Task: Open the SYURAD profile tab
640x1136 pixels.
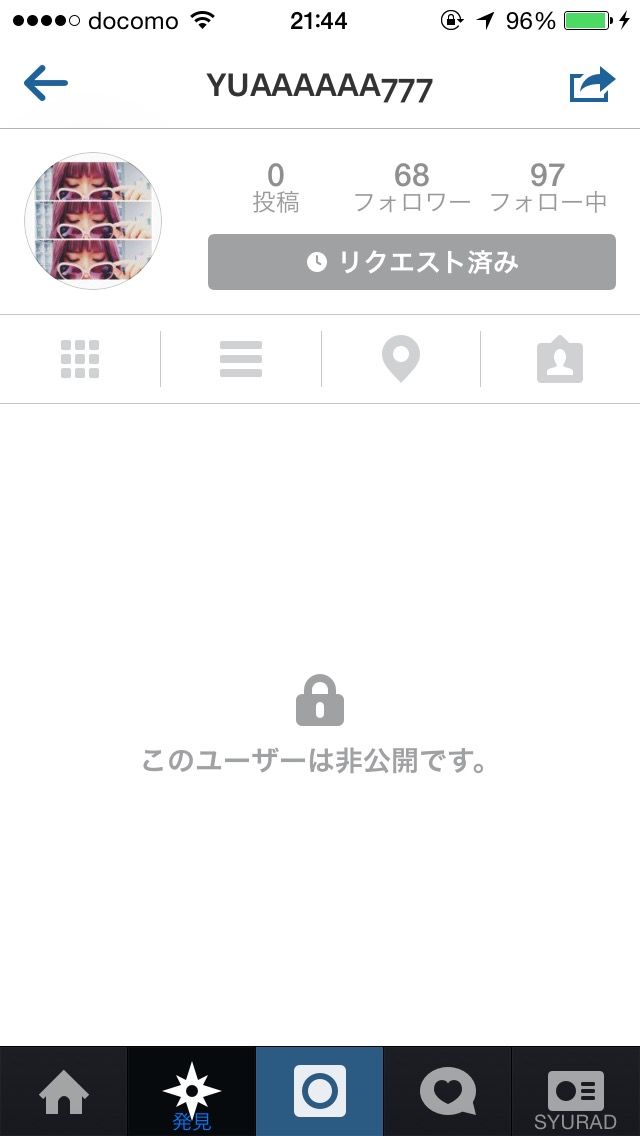Action: [x=575, y=1091]
